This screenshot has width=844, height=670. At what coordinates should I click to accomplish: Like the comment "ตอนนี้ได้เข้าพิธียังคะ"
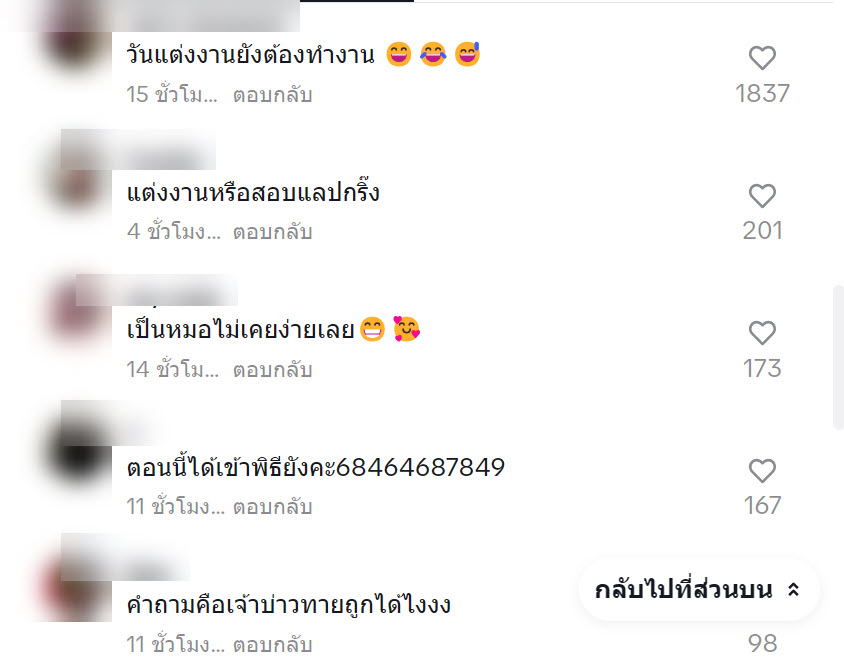tap(762, 470)
